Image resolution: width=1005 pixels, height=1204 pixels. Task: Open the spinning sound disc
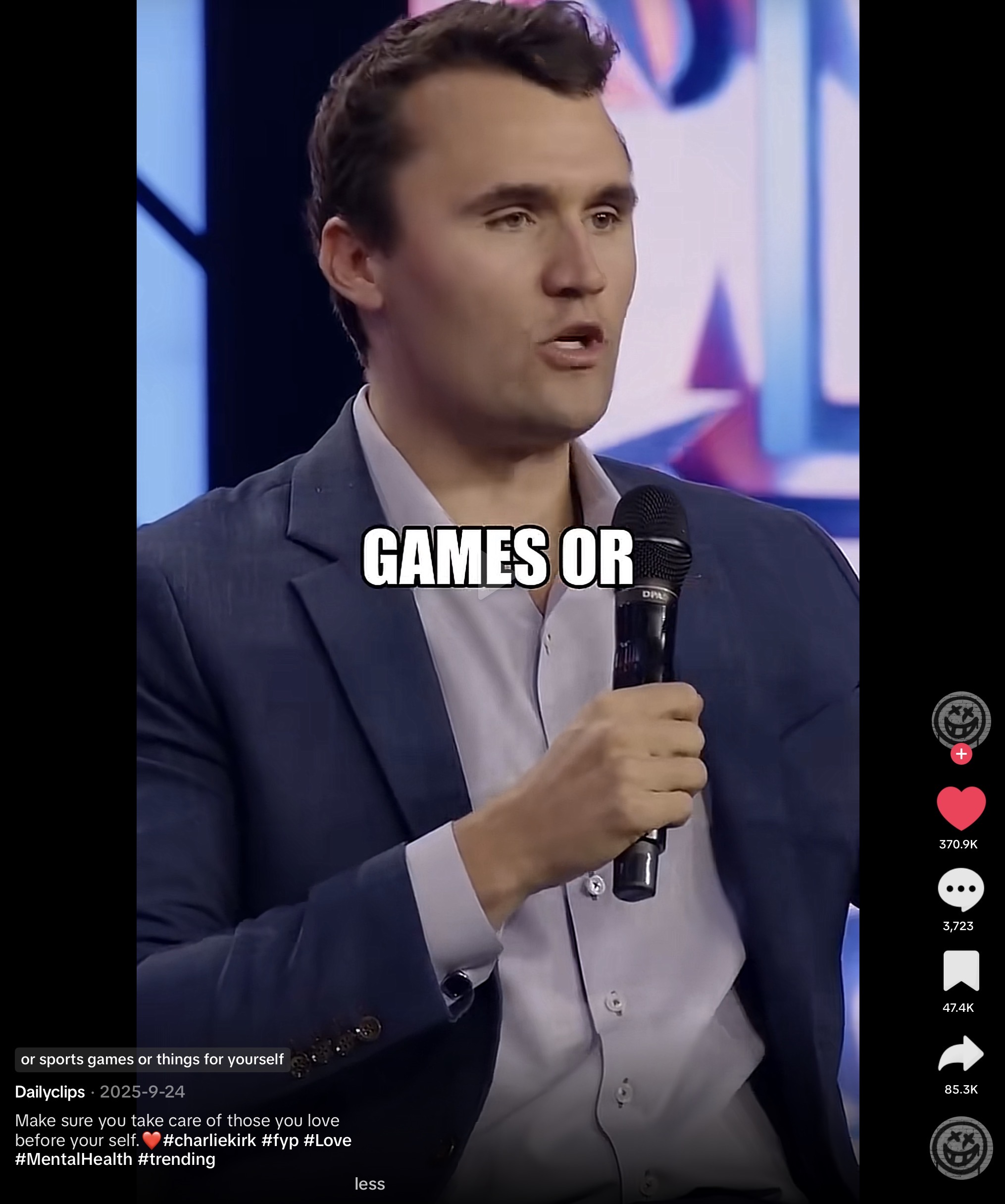pos(961,1148)
